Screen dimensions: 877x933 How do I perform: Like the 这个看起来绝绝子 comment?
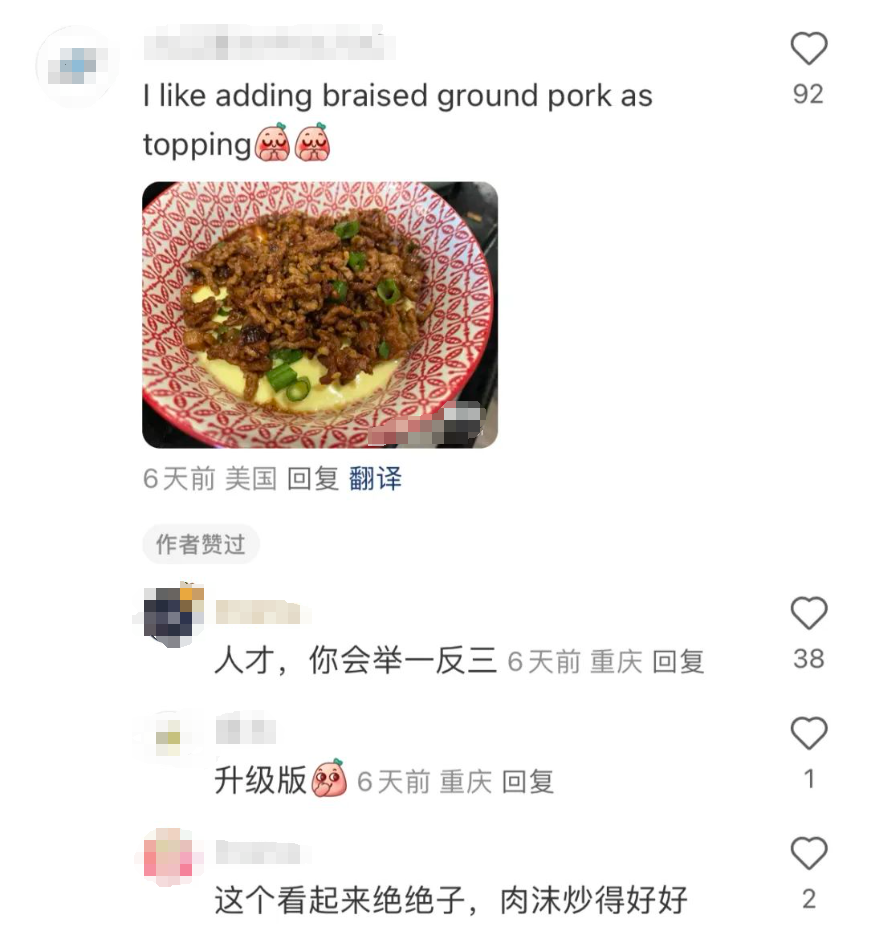pyautogui.click(x=808, y=855)
